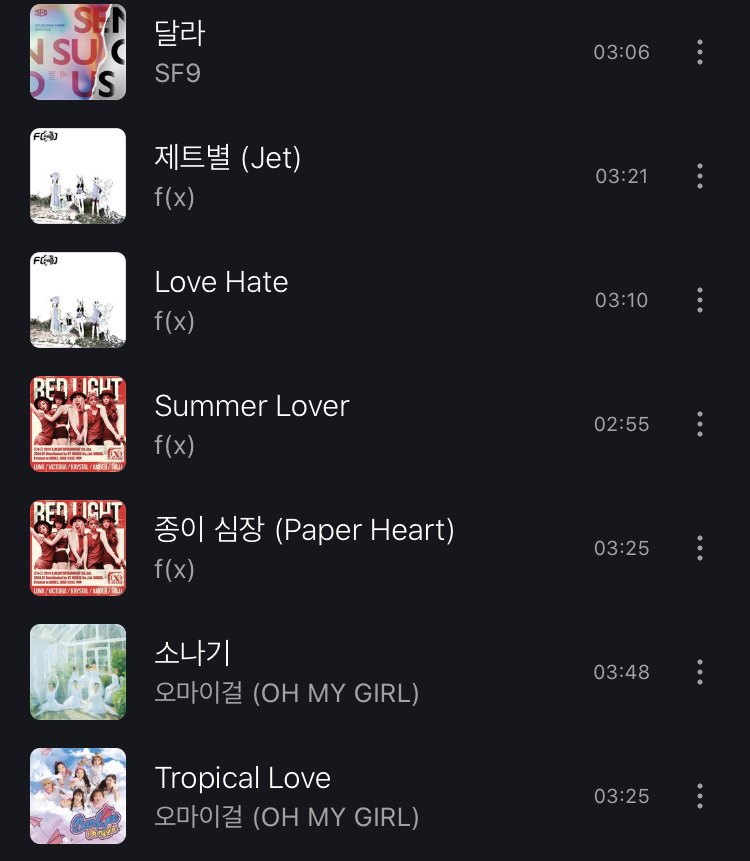Open more options for 달라
Image resolution: width=750 pixels, height=861 pixels.
(x=700, y=52)
